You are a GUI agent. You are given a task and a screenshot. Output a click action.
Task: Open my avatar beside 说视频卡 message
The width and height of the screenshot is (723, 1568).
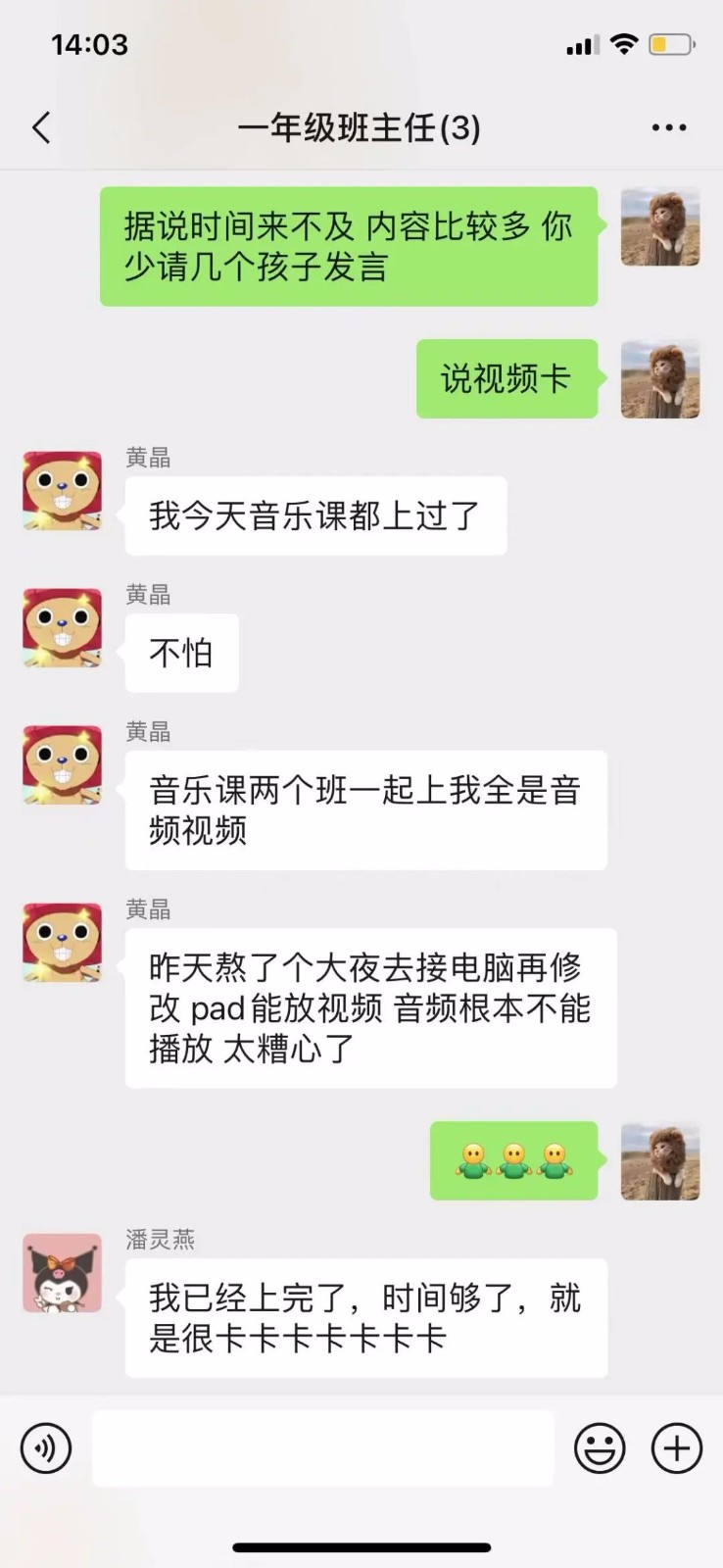tap(660, 379)
